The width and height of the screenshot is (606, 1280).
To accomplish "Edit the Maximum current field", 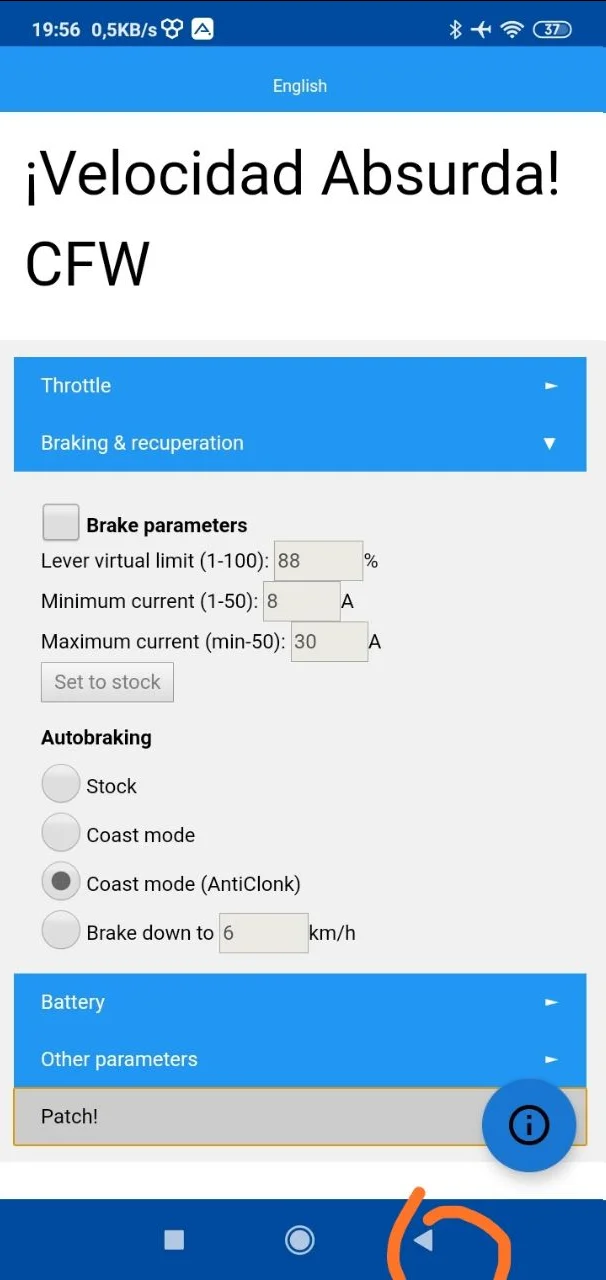I will pyautogui.click(x=329, y=641).
